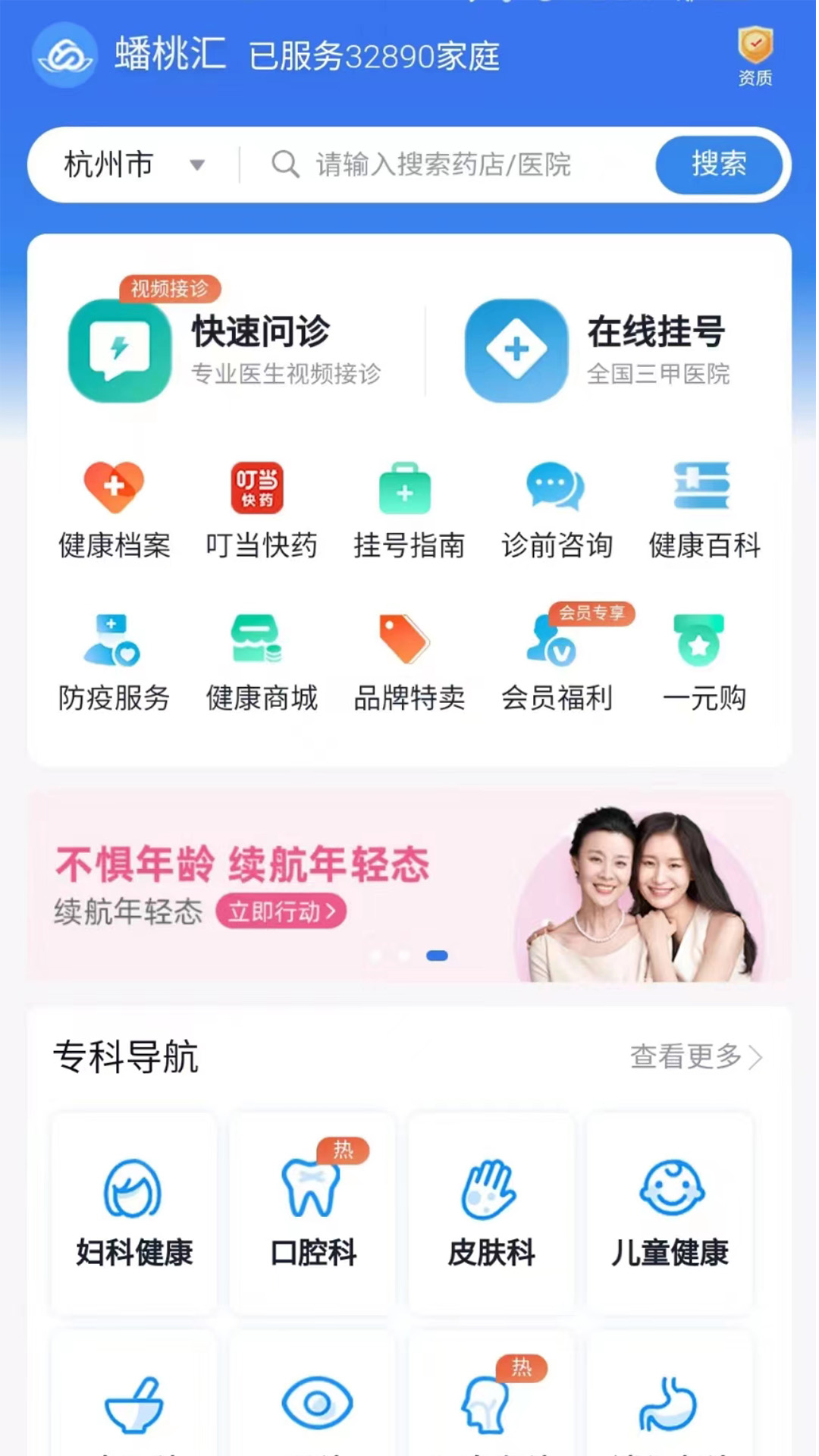Open 诊前咨询 pre-visit consultation
The height and width of the screenshot is (1456, 819).
[557, 510]
